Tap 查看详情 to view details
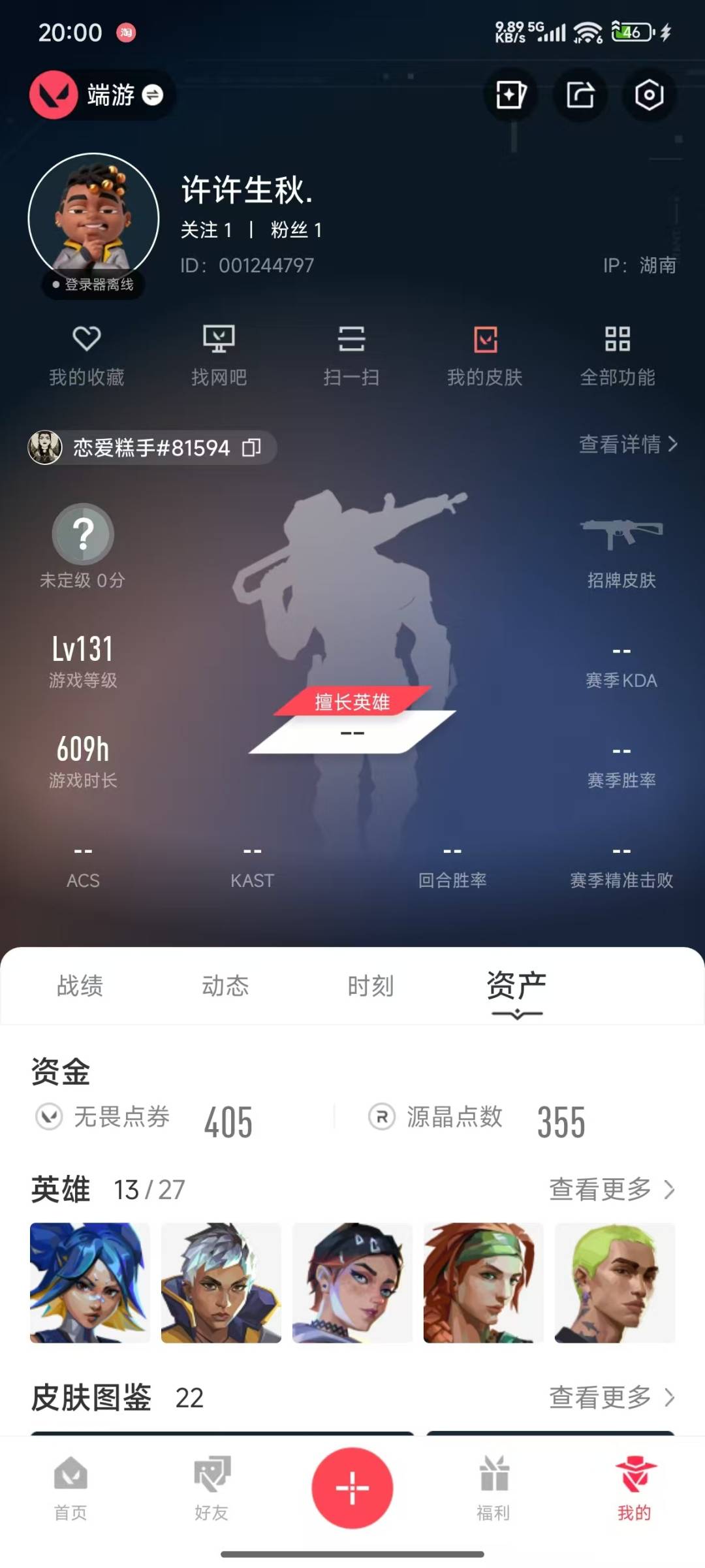 [x=629, y=444]
